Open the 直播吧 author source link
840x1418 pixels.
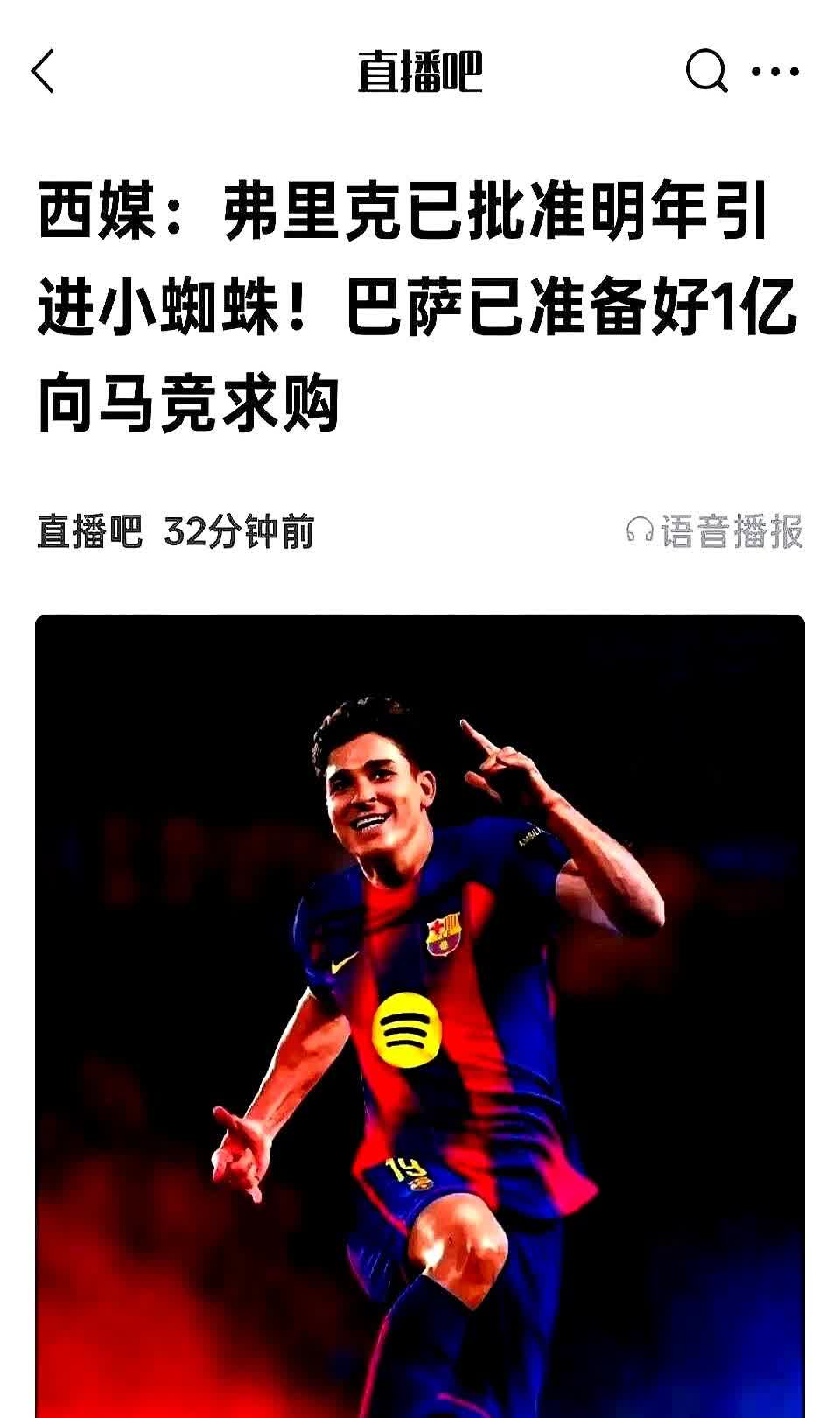[89, 531]
